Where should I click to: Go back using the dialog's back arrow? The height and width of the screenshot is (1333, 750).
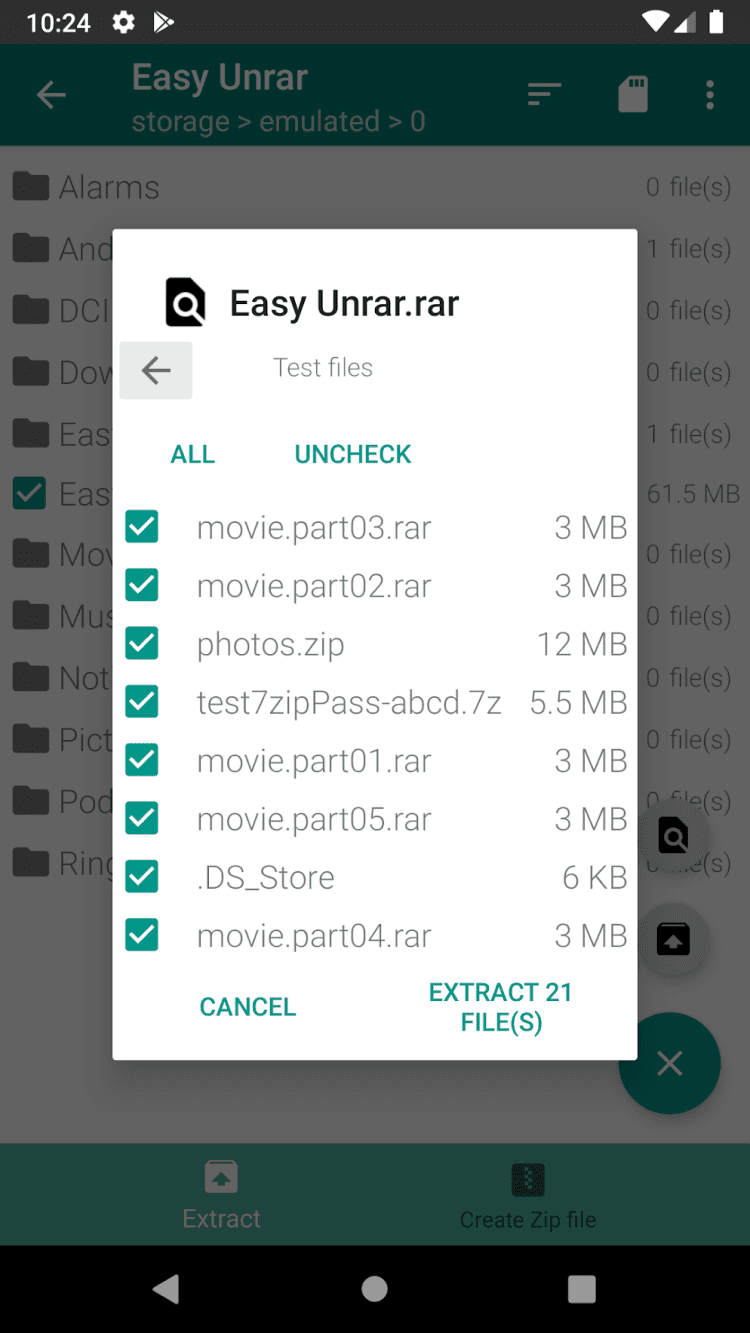pos(156,371)
